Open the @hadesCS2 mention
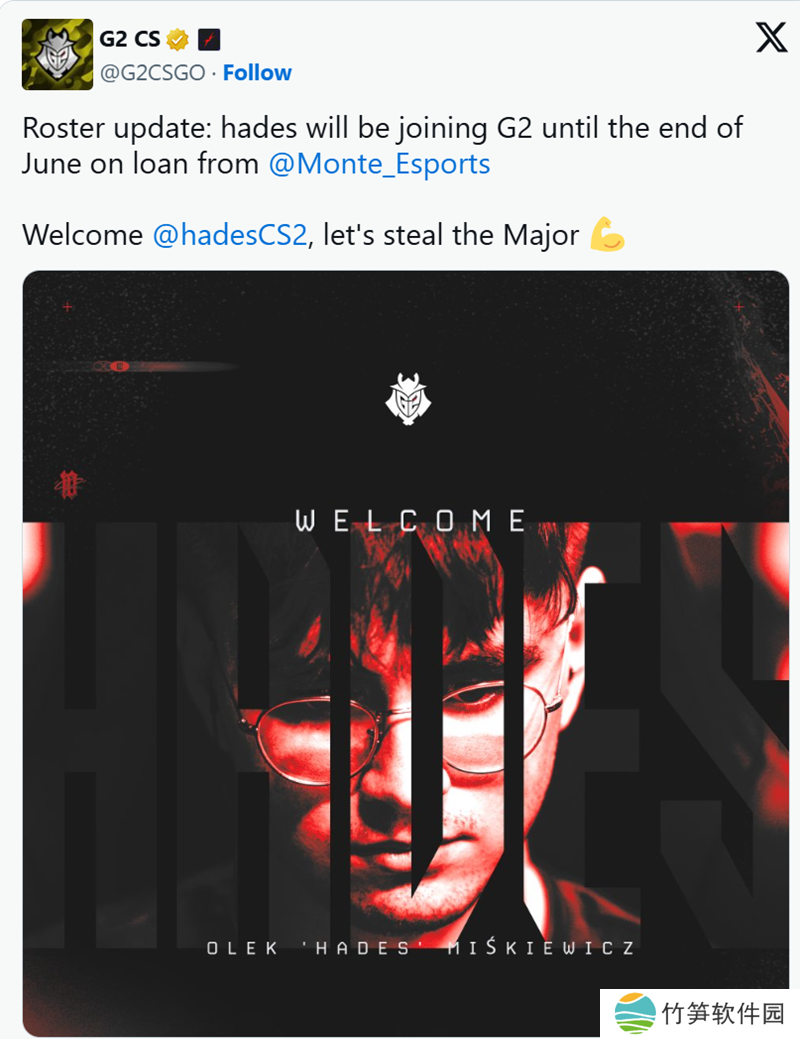This screenshot has width=800, height=1039. tap(229, 235)
